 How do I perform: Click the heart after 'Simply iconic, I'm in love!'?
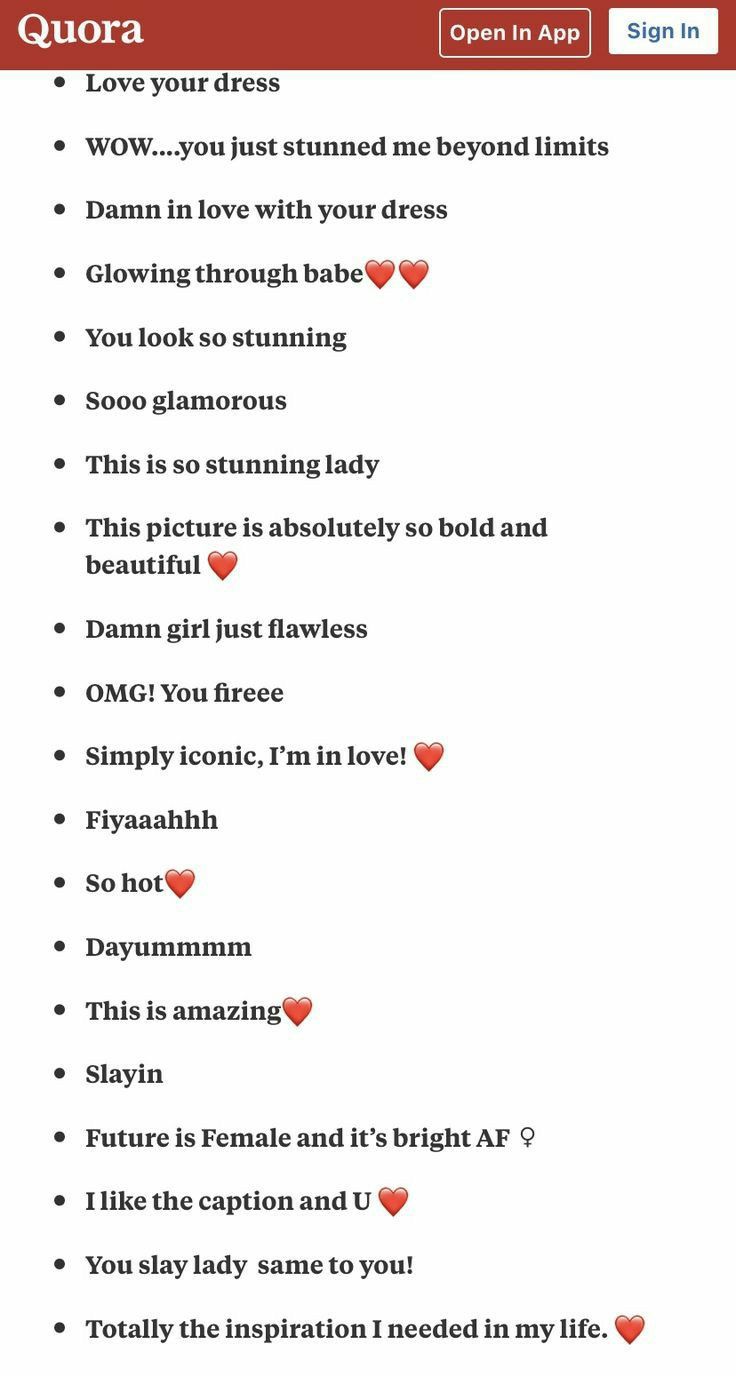[429, 755]
